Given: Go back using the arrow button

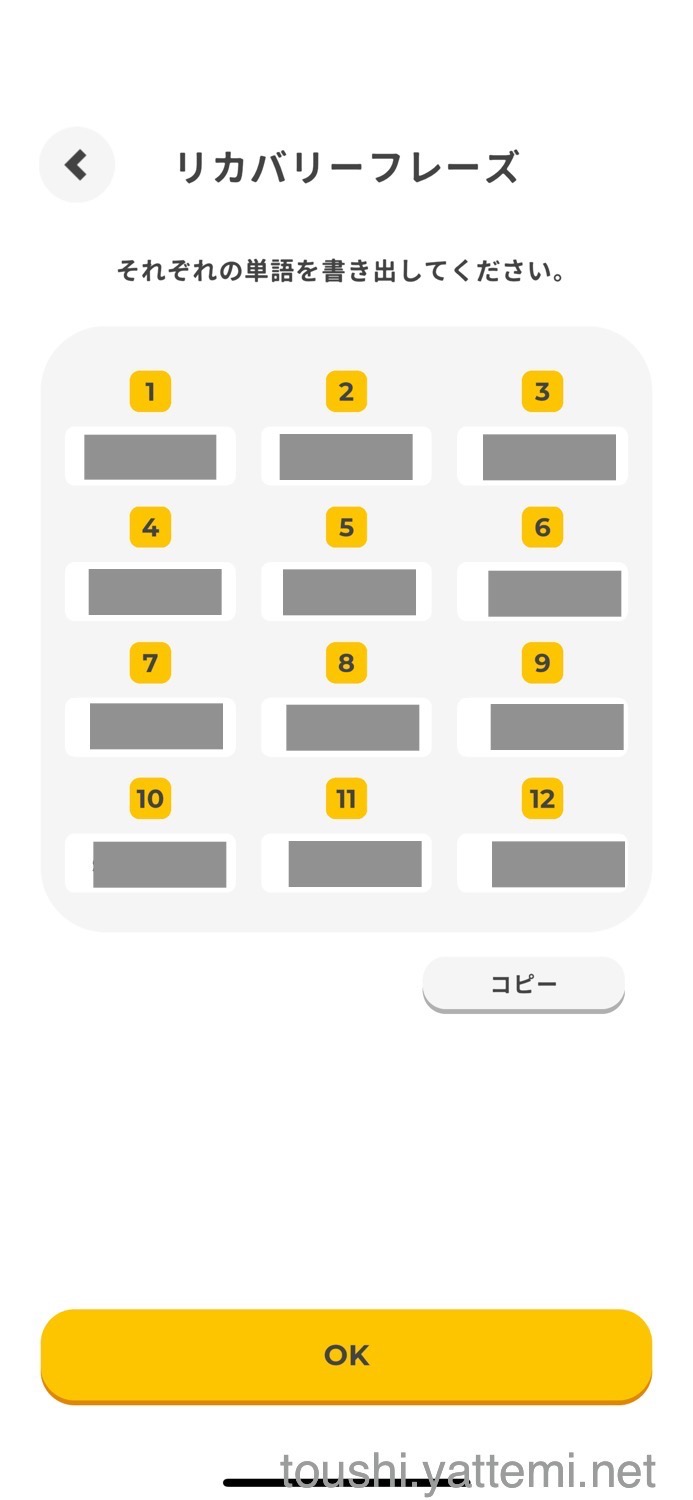Looking at the screenshot, I should [x=77, y=165].
